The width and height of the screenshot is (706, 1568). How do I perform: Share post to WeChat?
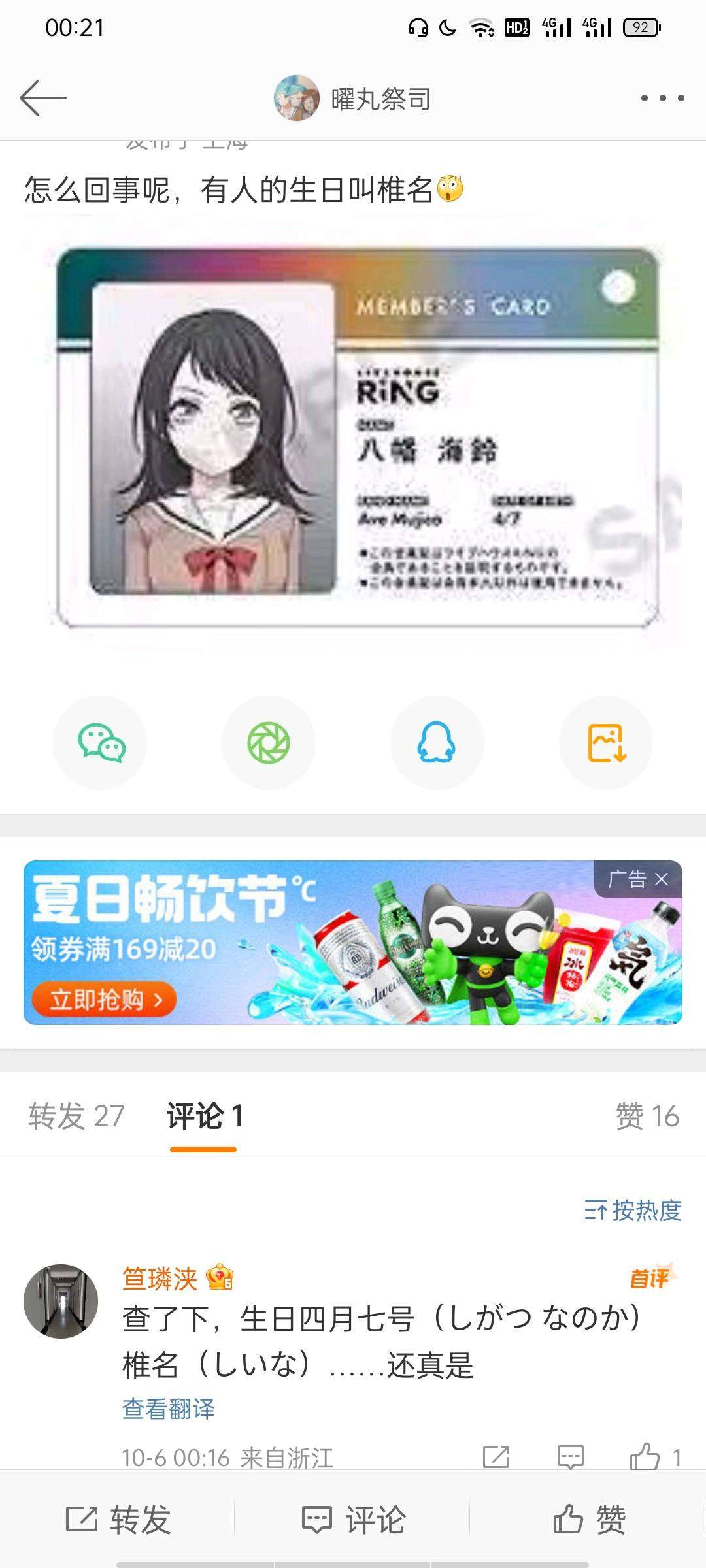(x=101, y=743)
